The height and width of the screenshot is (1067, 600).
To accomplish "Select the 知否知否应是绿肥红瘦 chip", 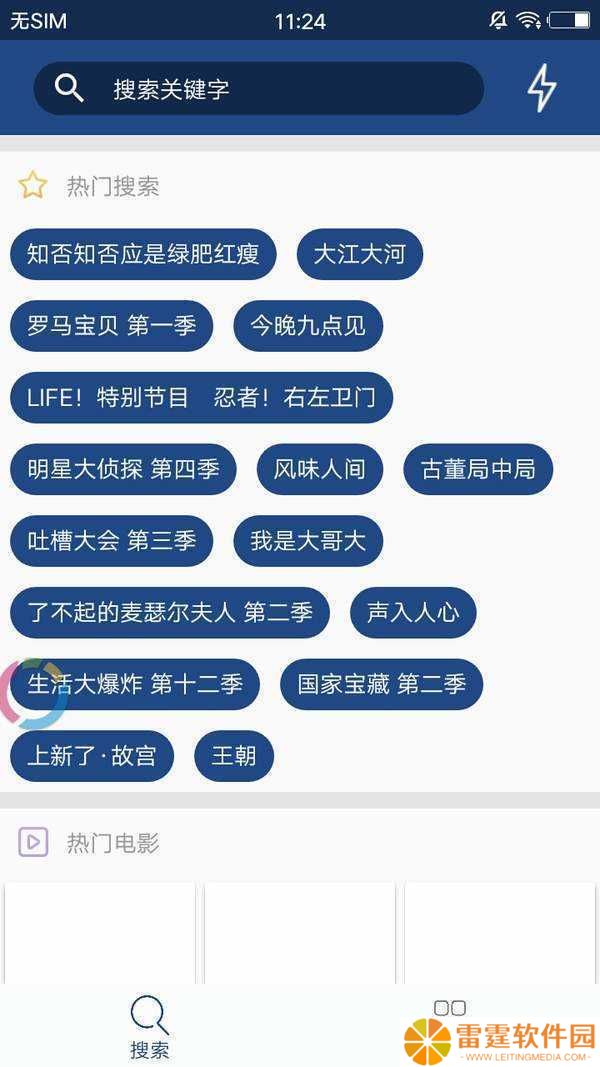I will tap(144, 254).
